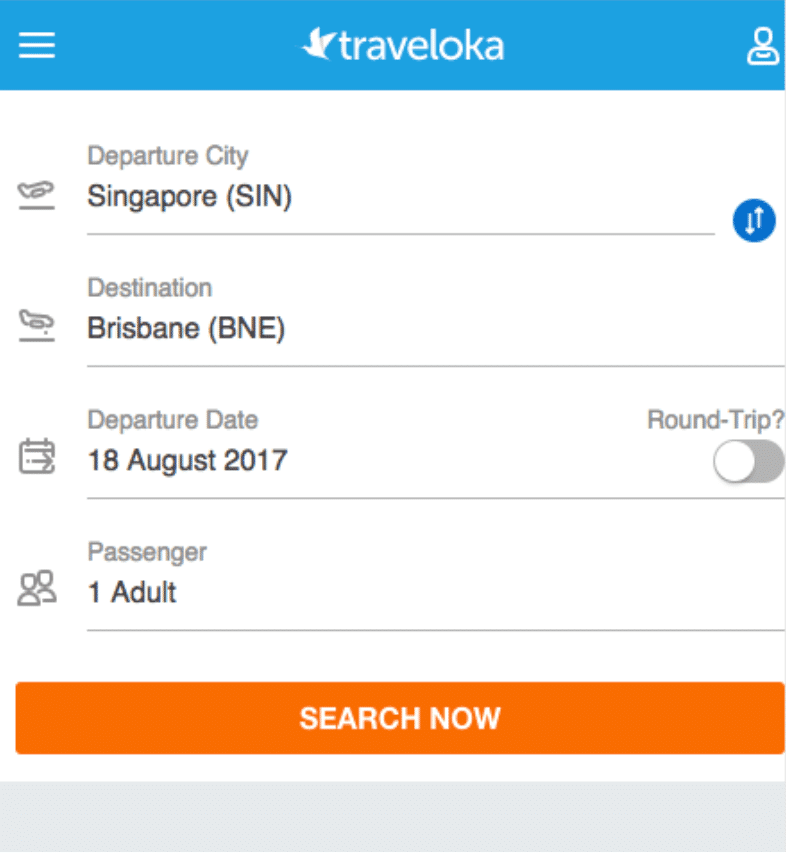This screenshot has width=786, height=864.
Task: Change passenger count from 1 Adult
Action: coord(132,593)
